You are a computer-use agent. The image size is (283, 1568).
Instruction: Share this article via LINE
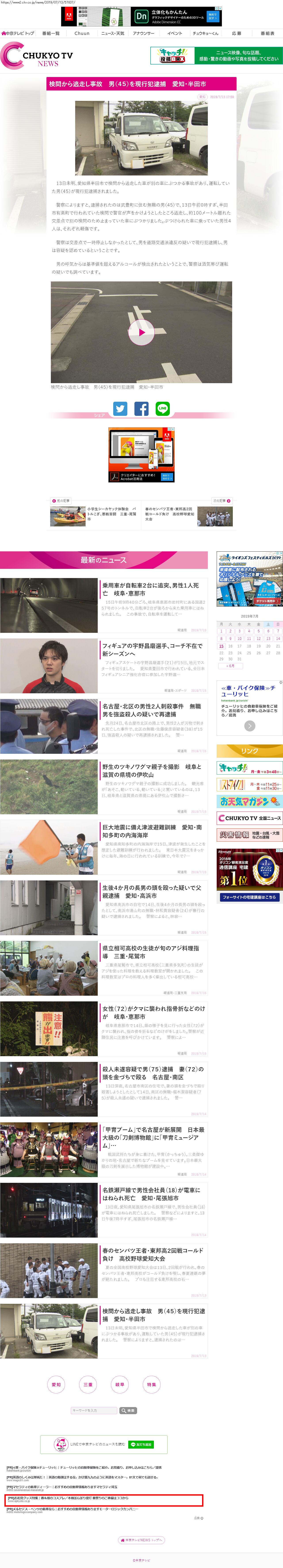point(162,408)
